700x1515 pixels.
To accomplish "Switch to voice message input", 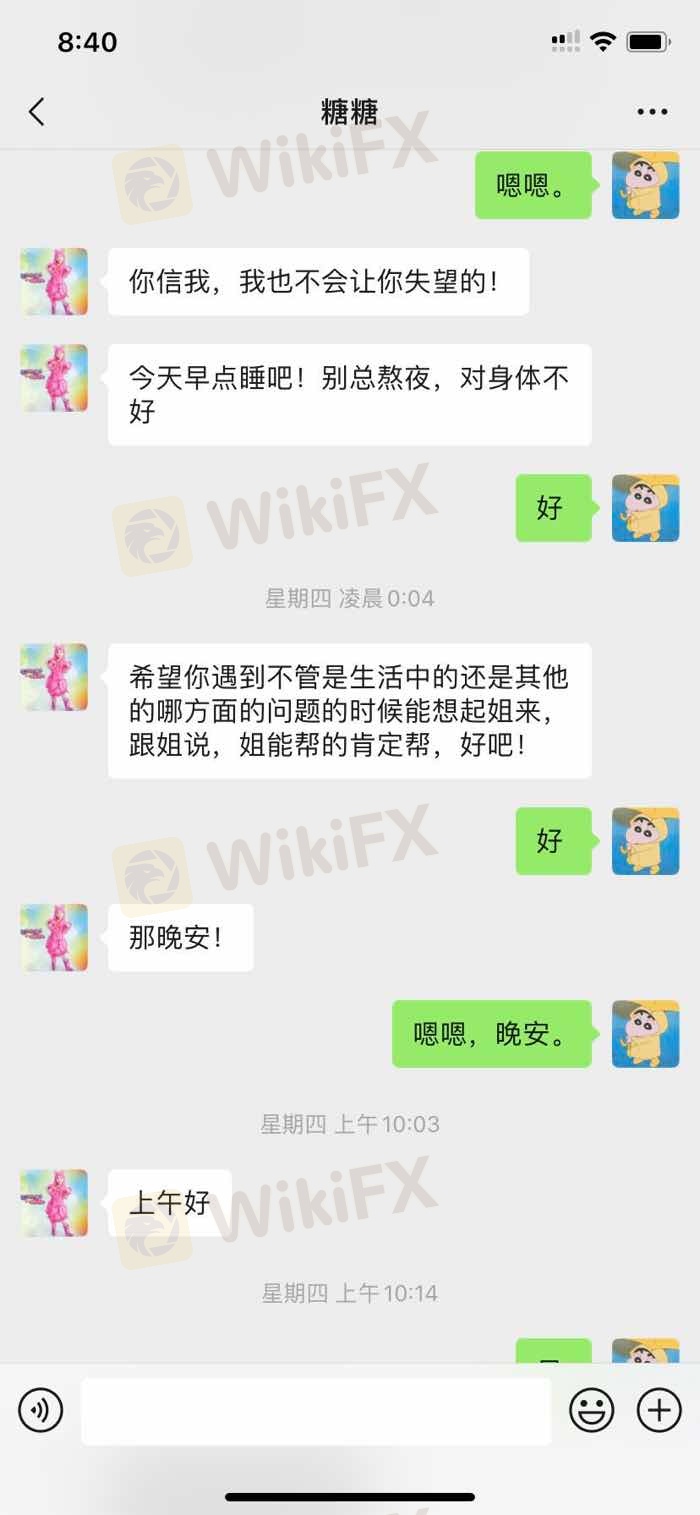I will click(41, 1411).
